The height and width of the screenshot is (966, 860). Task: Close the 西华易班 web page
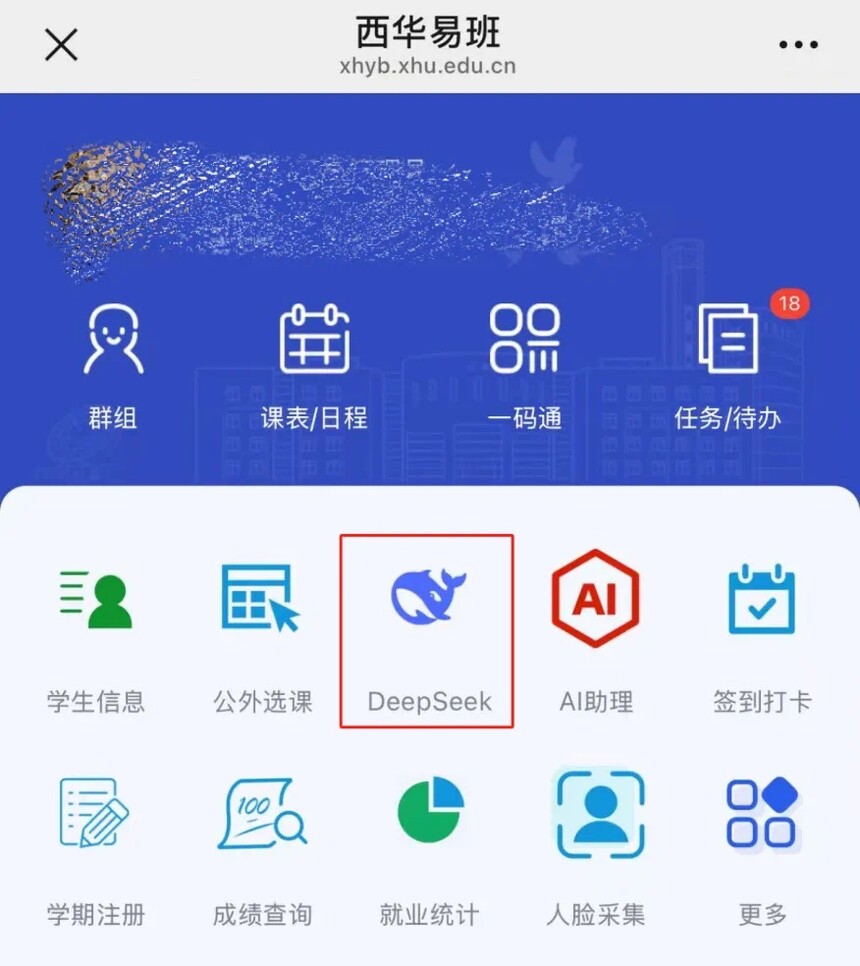(61, 44)
